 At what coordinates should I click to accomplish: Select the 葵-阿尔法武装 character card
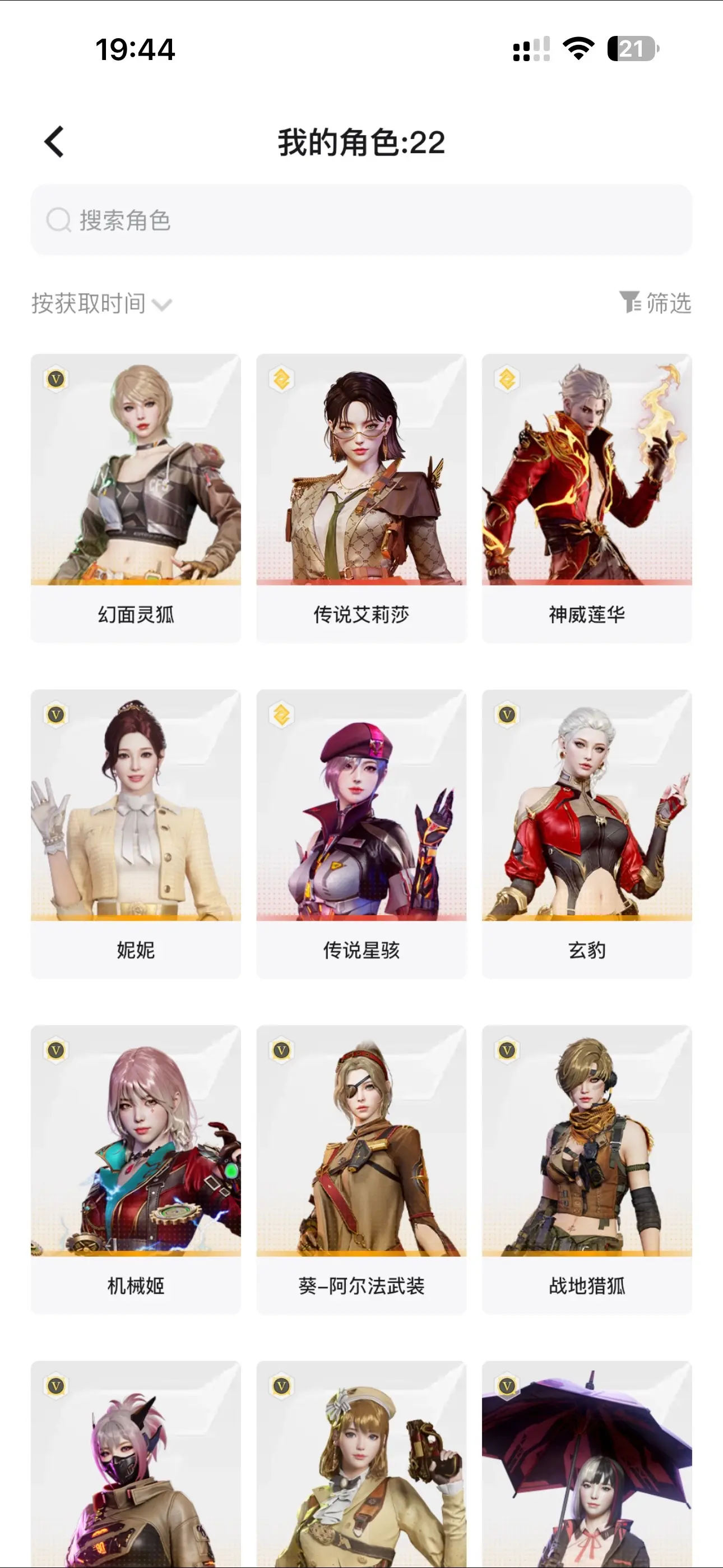click(361, 1169)
